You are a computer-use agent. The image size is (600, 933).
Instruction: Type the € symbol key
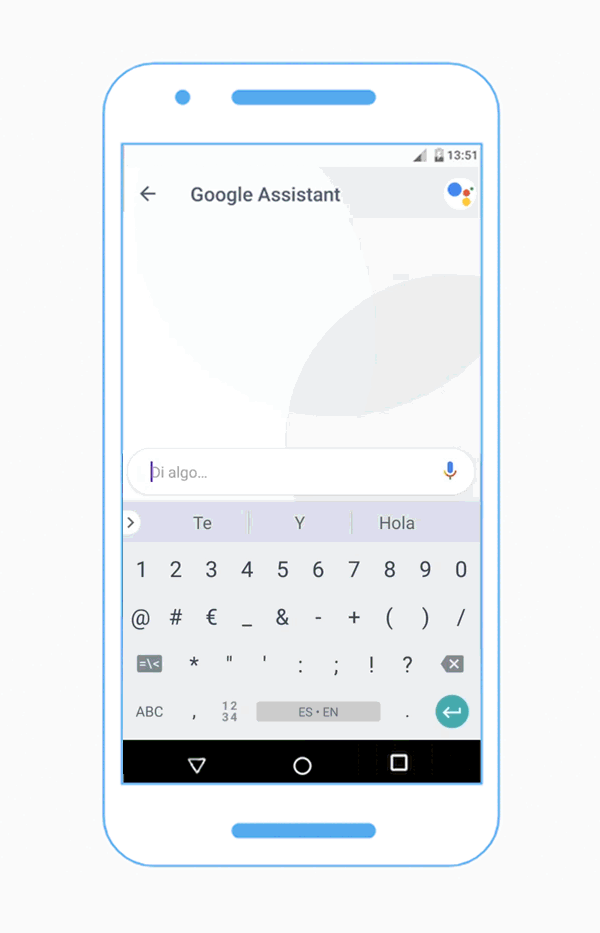[x=211, y=618]
